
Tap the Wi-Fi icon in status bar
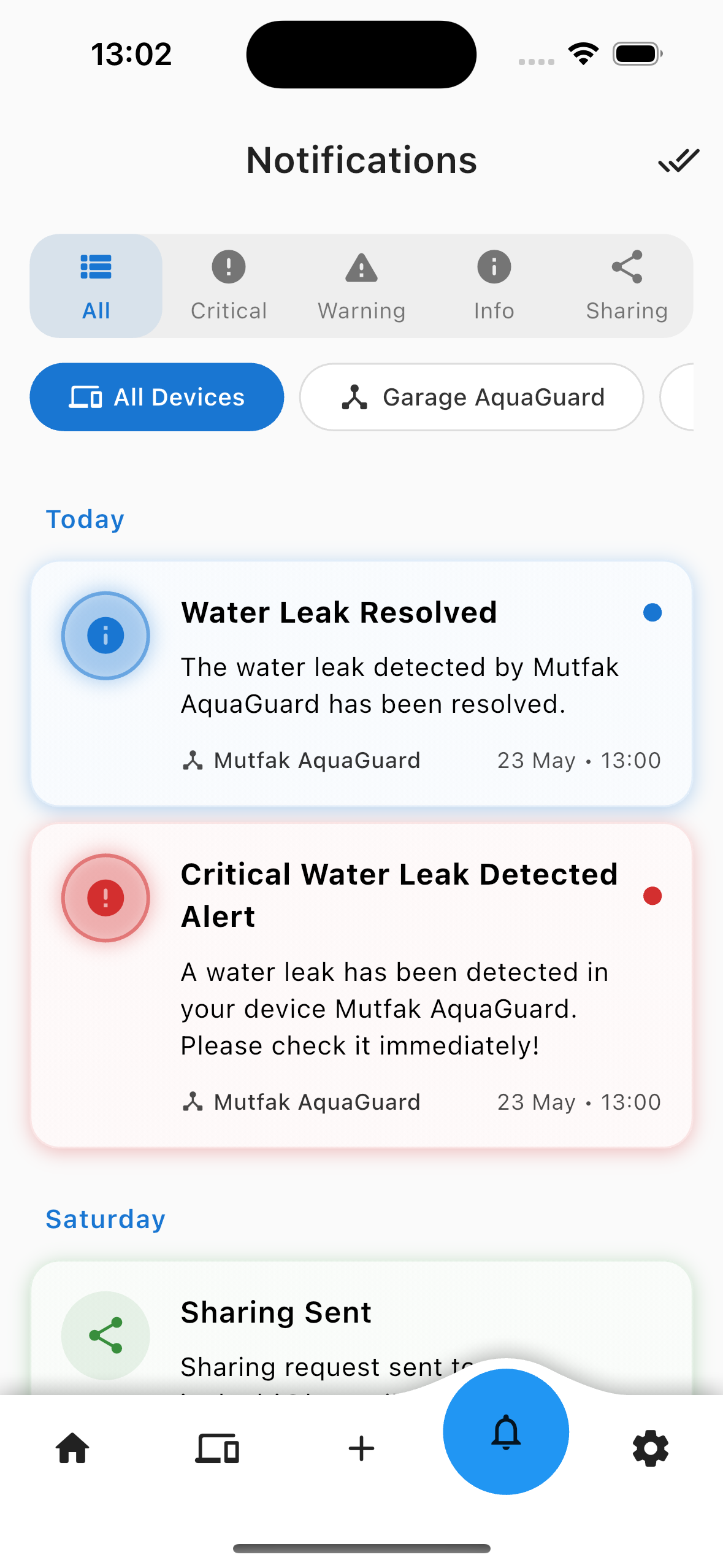(x=583, y=53)
